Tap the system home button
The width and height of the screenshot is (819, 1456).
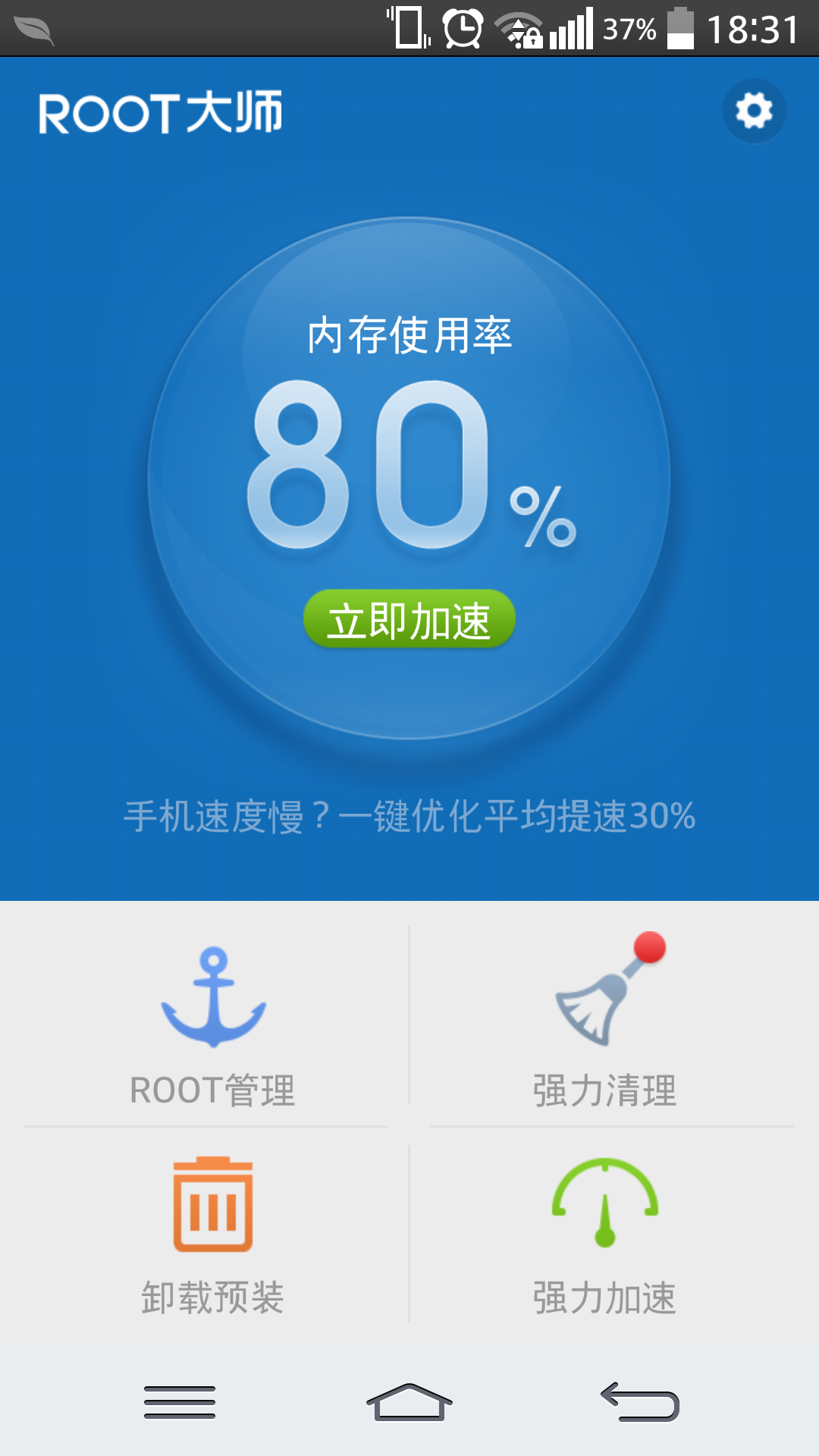click(409, 1402)
